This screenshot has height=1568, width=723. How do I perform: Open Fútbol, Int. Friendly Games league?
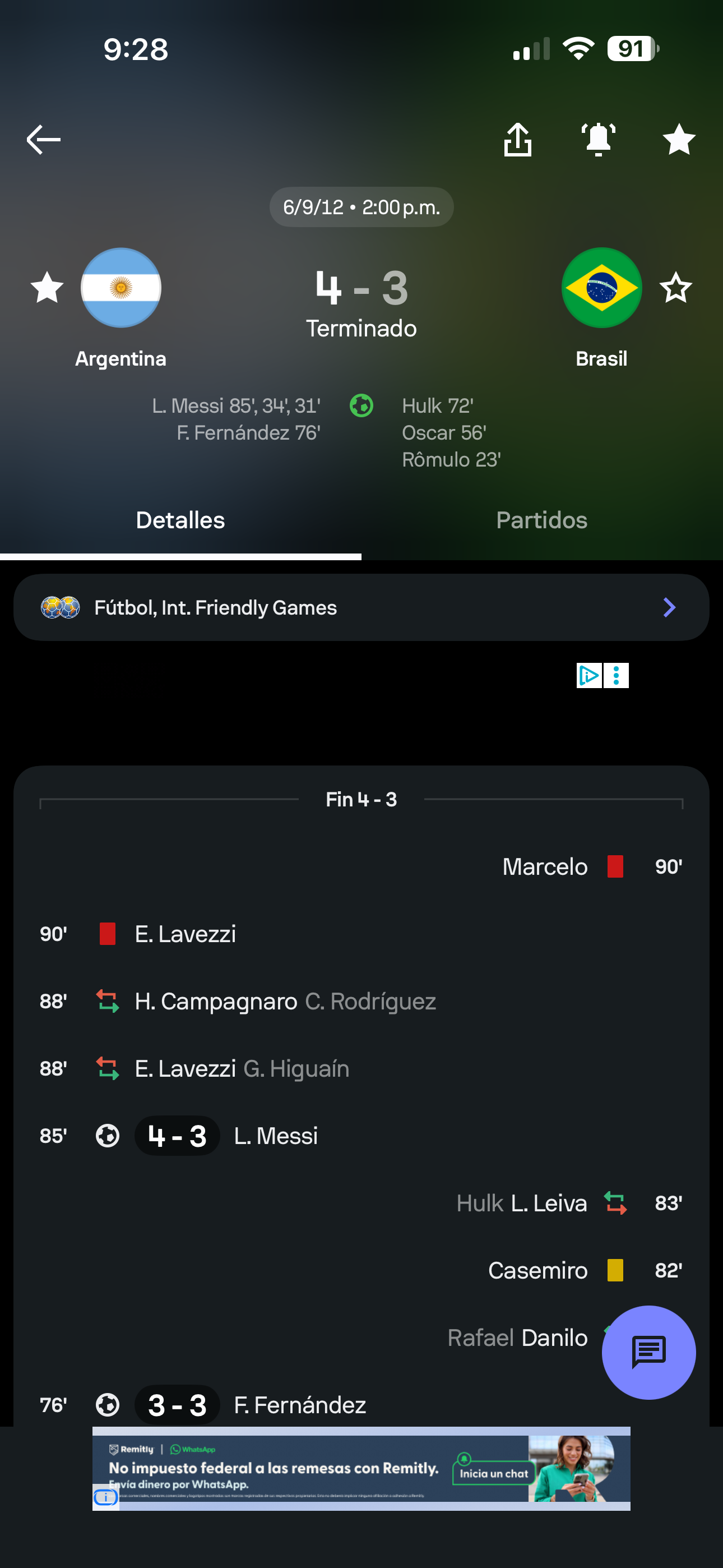click(x=361, y=607)
